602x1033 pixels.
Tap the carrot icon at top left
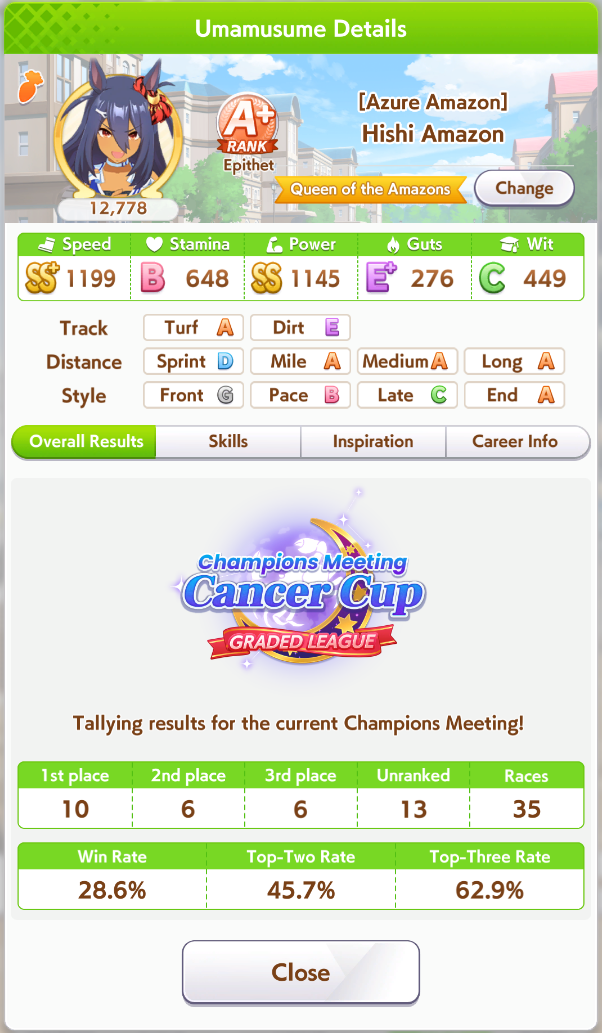(x=29, y=88)
